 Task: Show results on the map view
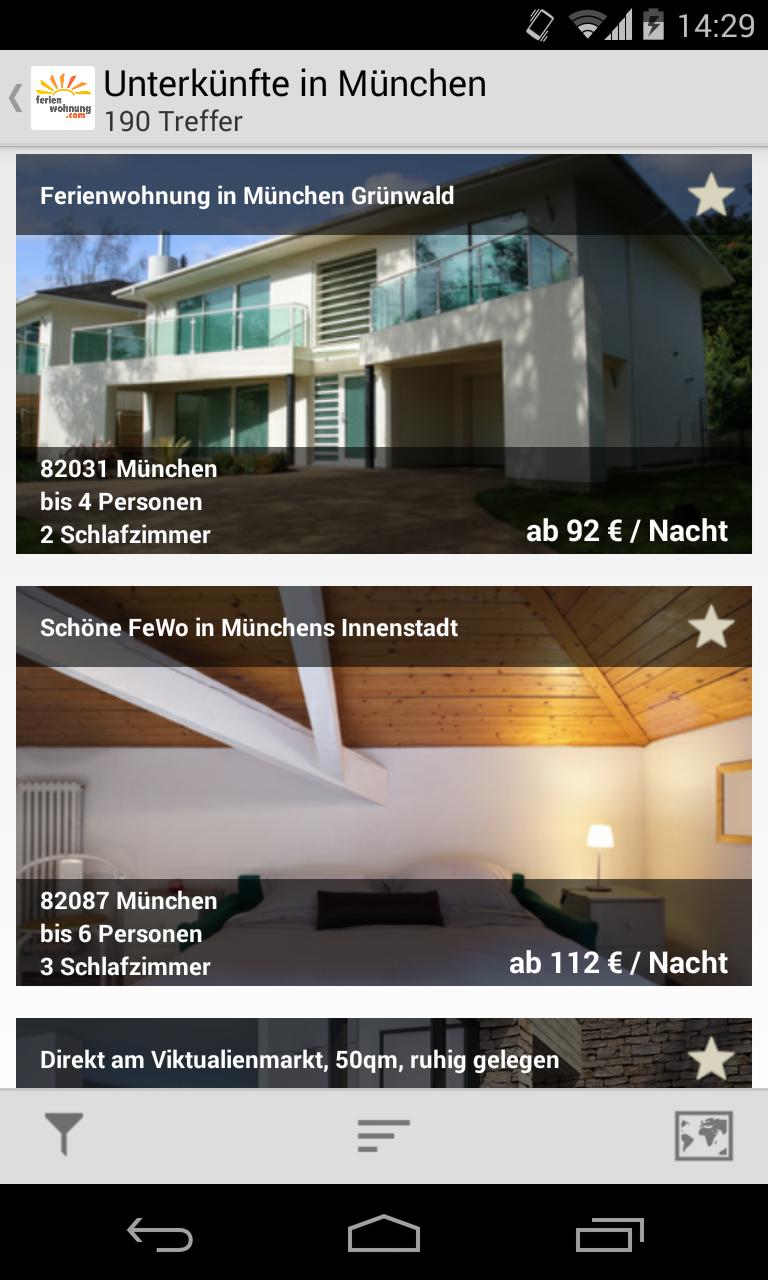(x=704, y=1135)
